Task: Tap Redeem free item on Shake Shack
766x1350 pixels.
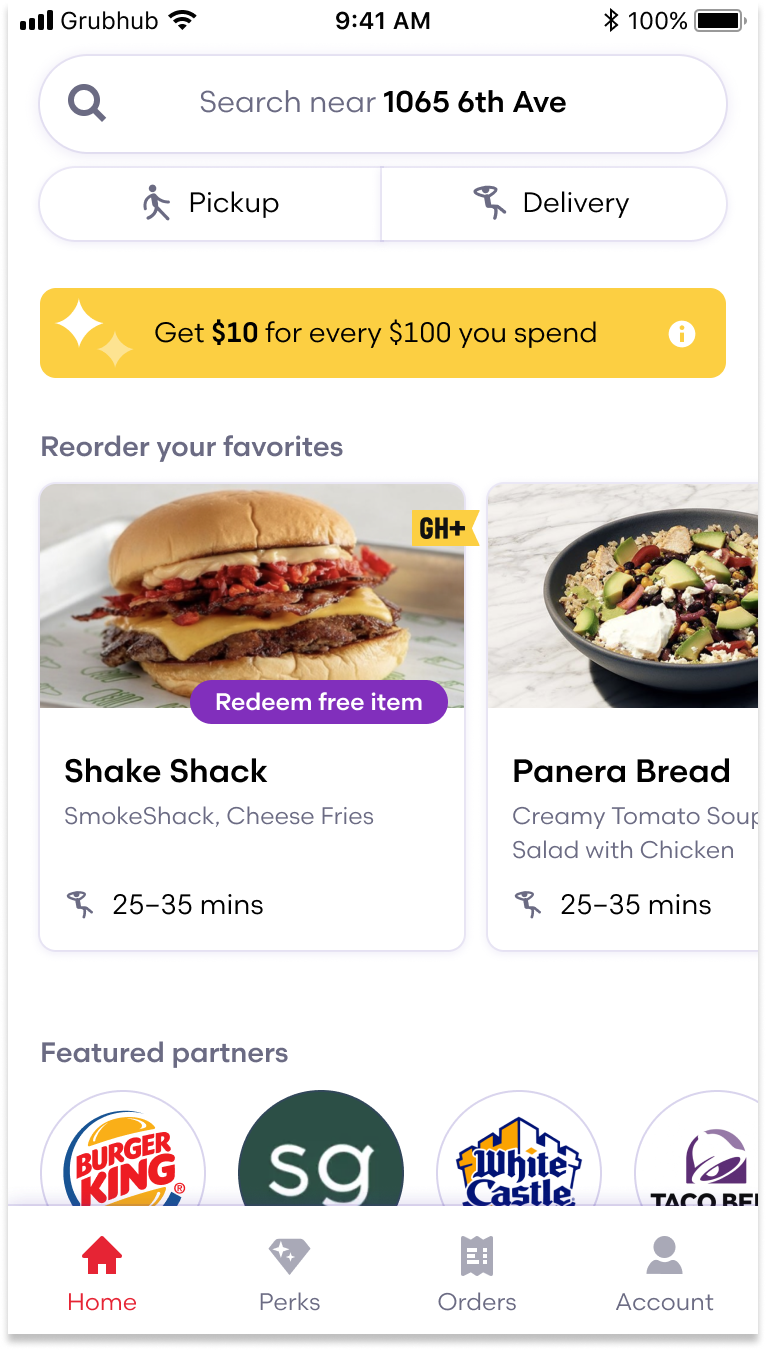Action: point(318,702)
